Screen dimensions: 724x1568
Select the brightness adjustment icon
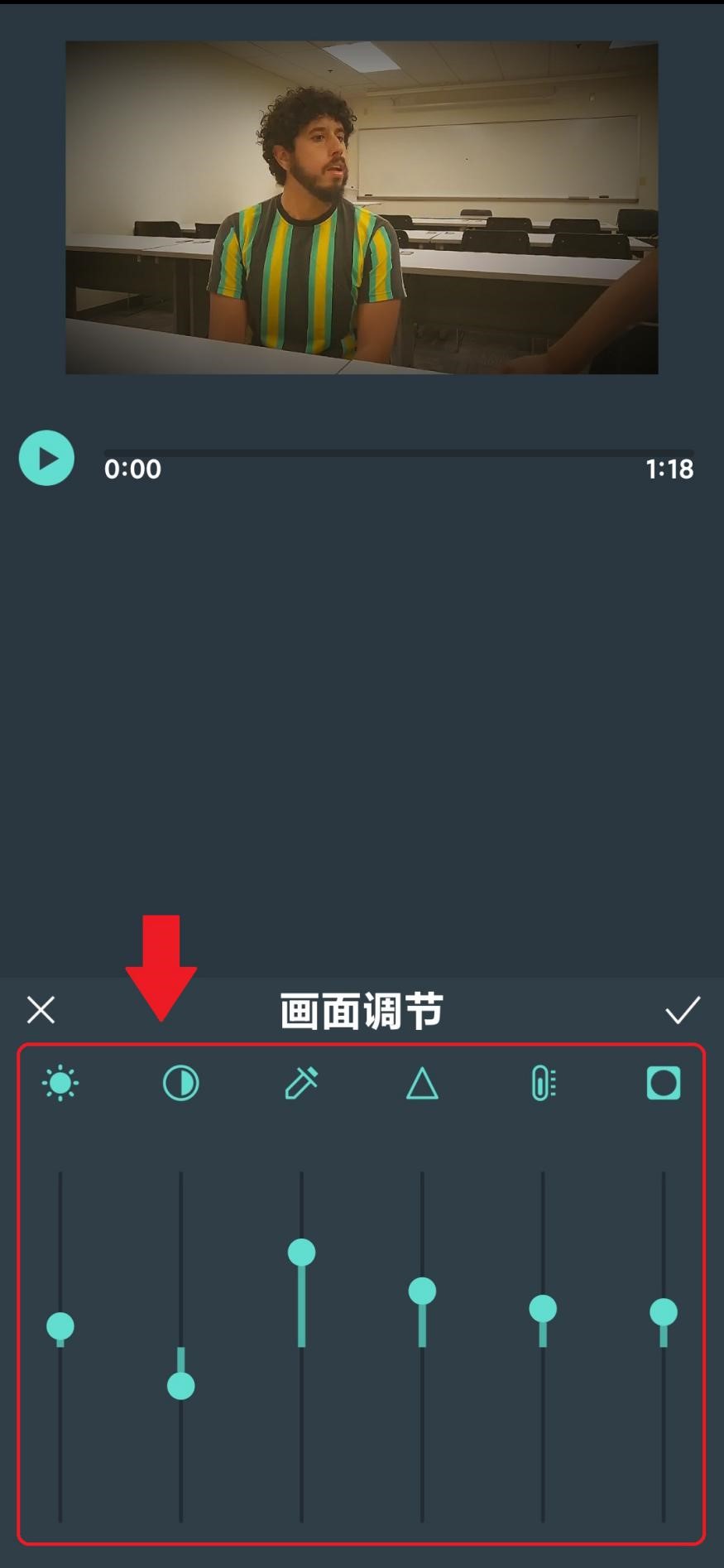(x=60, y=1083)
